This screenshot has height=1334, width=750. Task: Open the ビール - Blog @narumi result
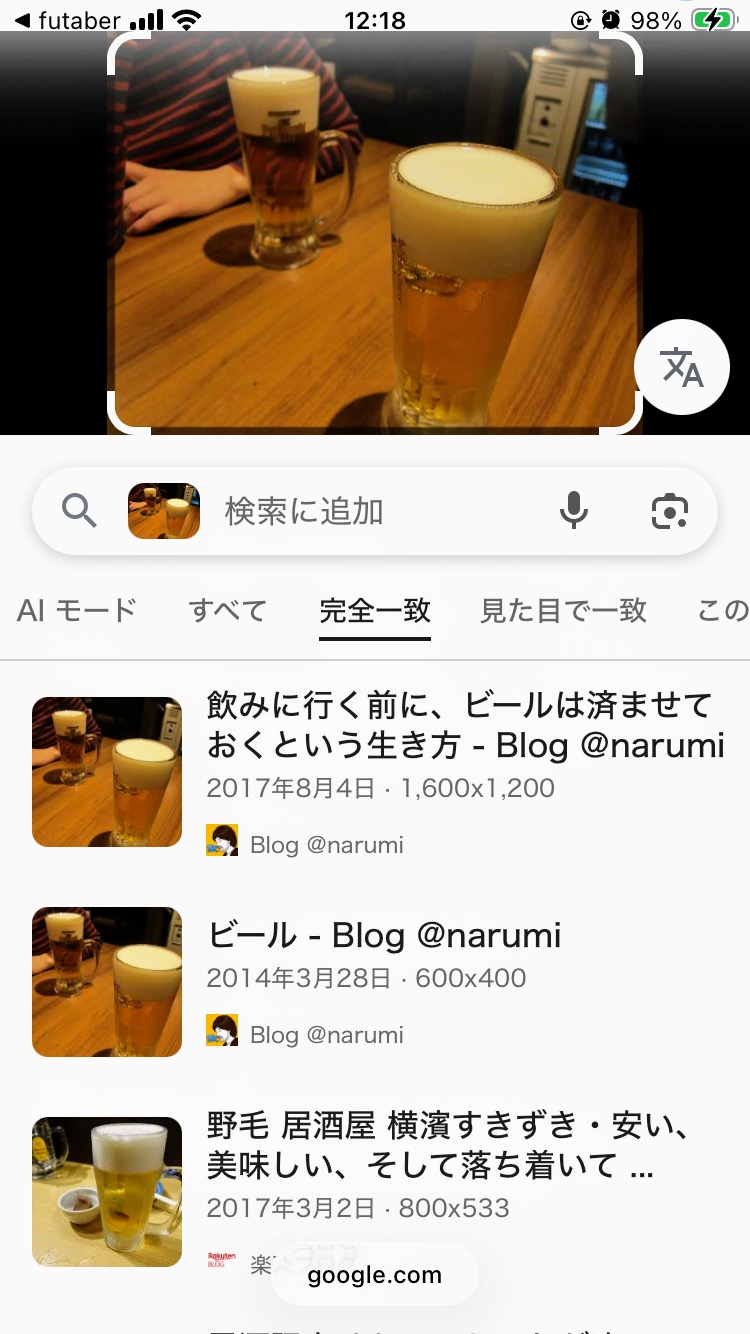[384, 935]
